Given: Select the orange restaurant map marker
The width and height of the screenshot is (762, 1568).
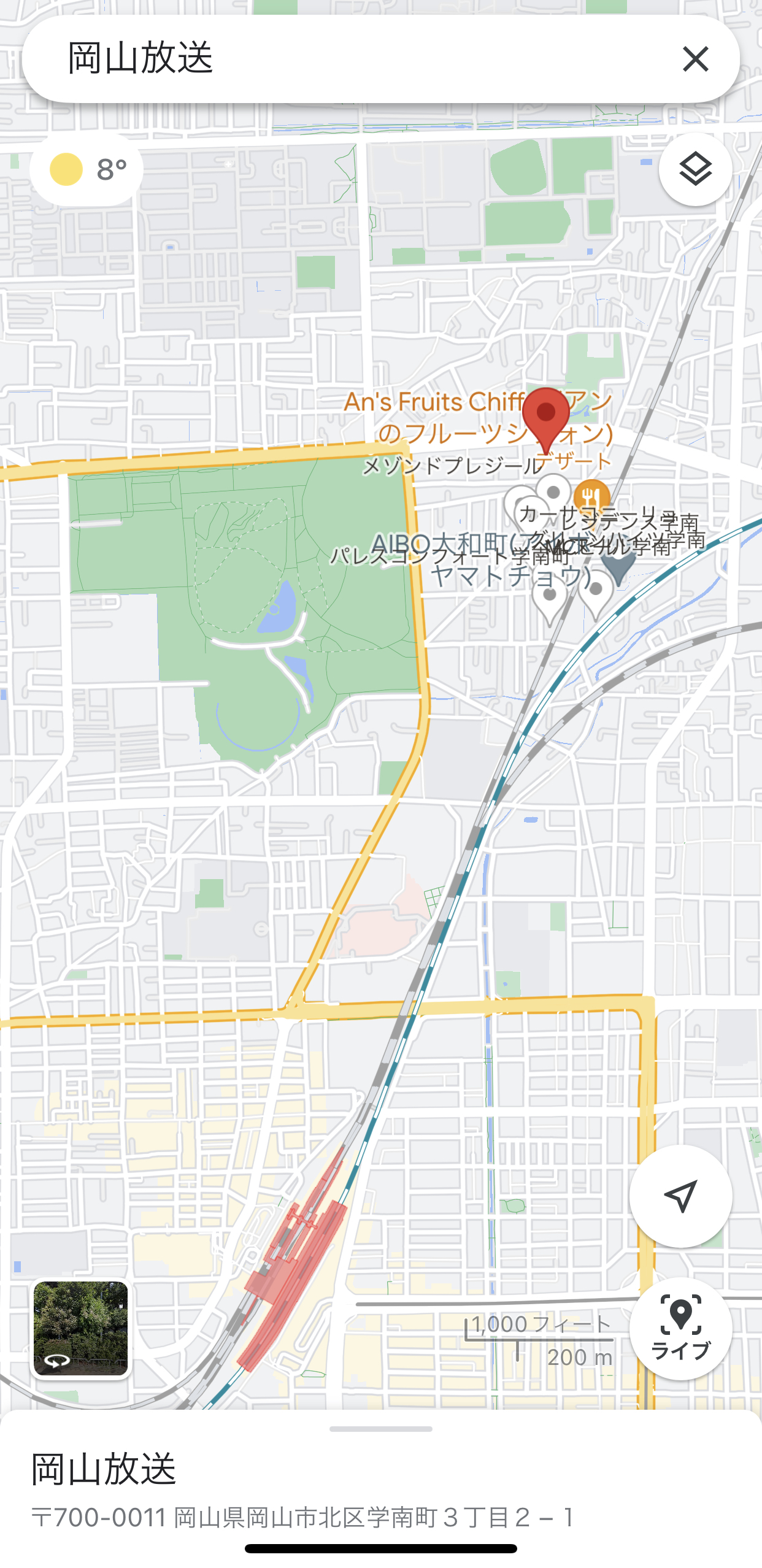Looking at the screenshot, I should [x=591, y=496].
